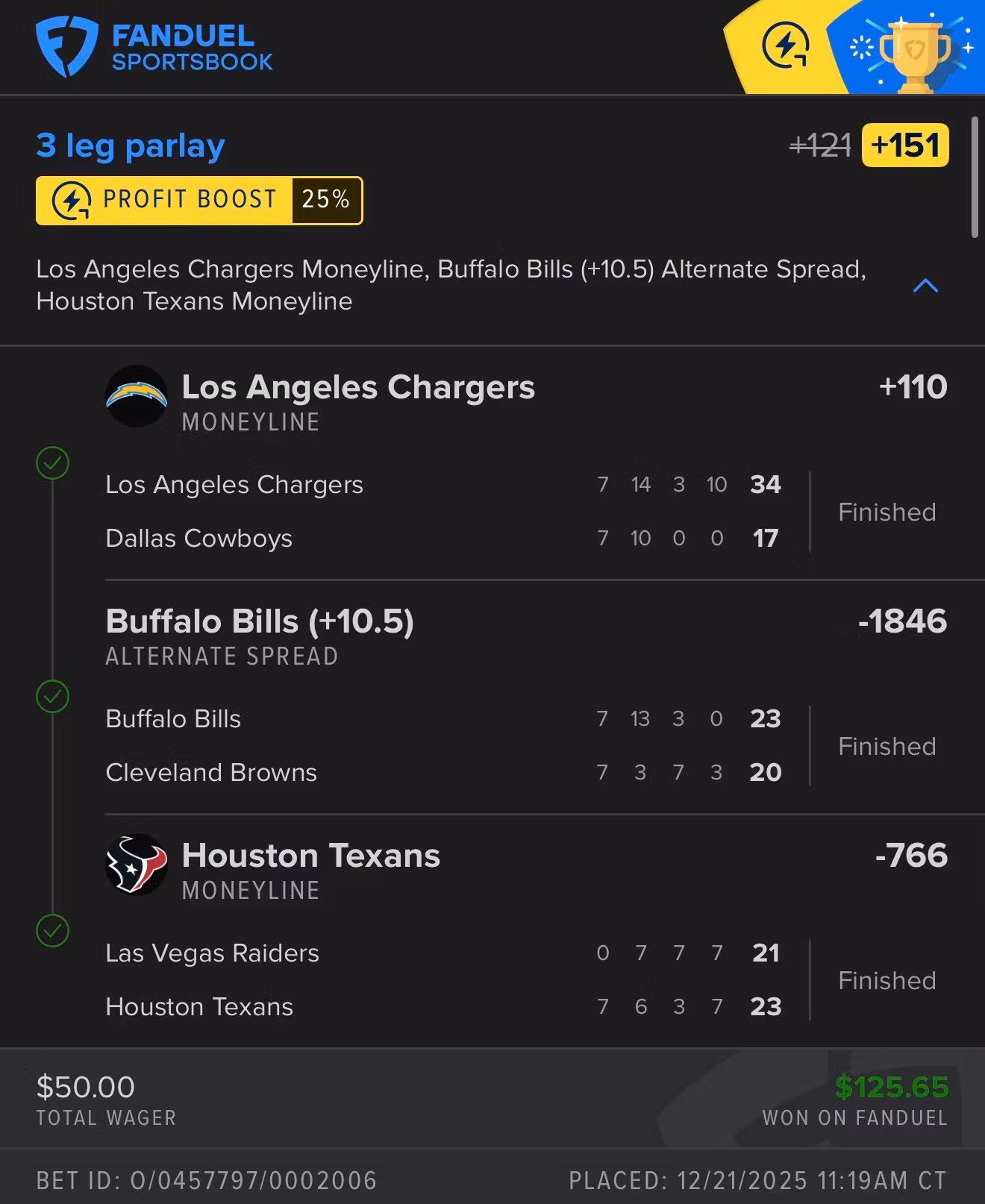Click the FanDuel Sportsbook logo
Viewport: 985px width, 1204px height.
click(x=155, y=46)
